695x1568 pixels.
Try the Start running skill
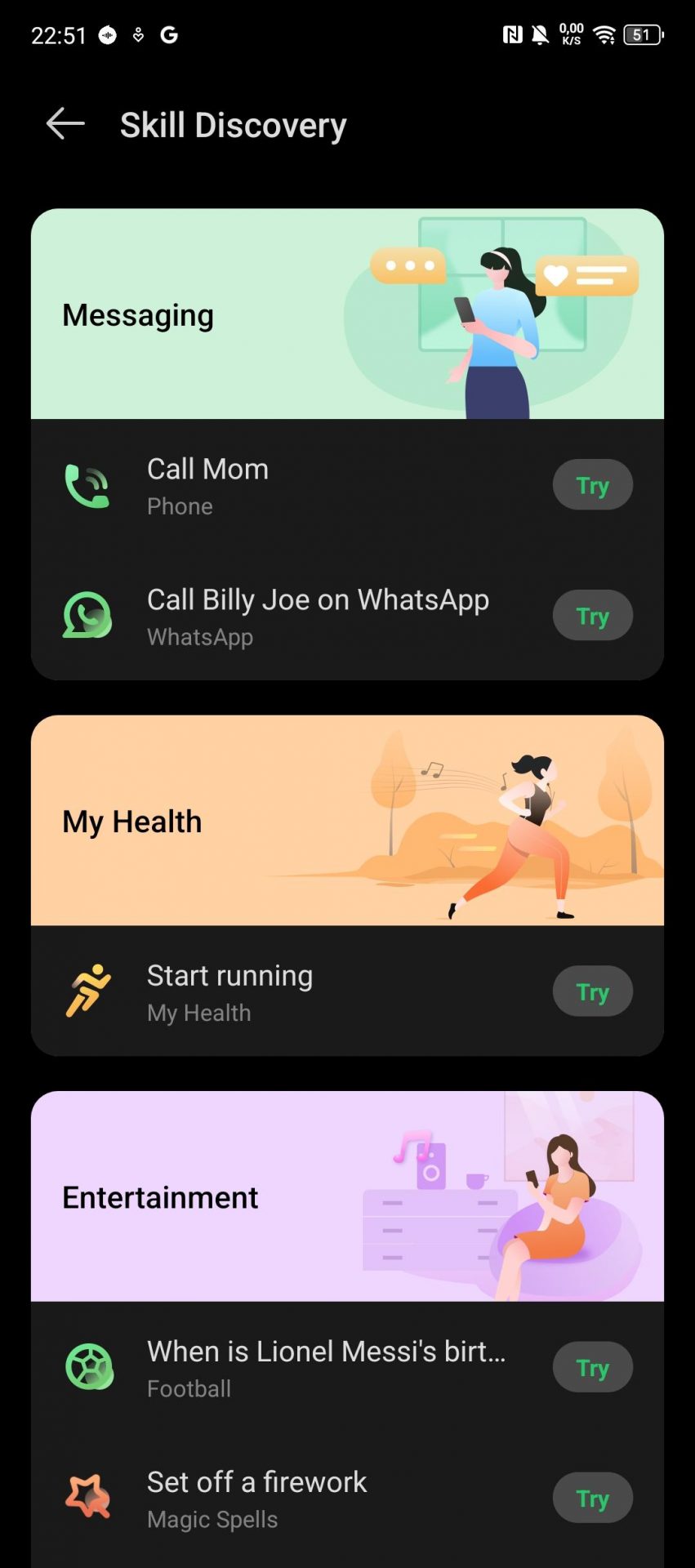pos(592,991)
